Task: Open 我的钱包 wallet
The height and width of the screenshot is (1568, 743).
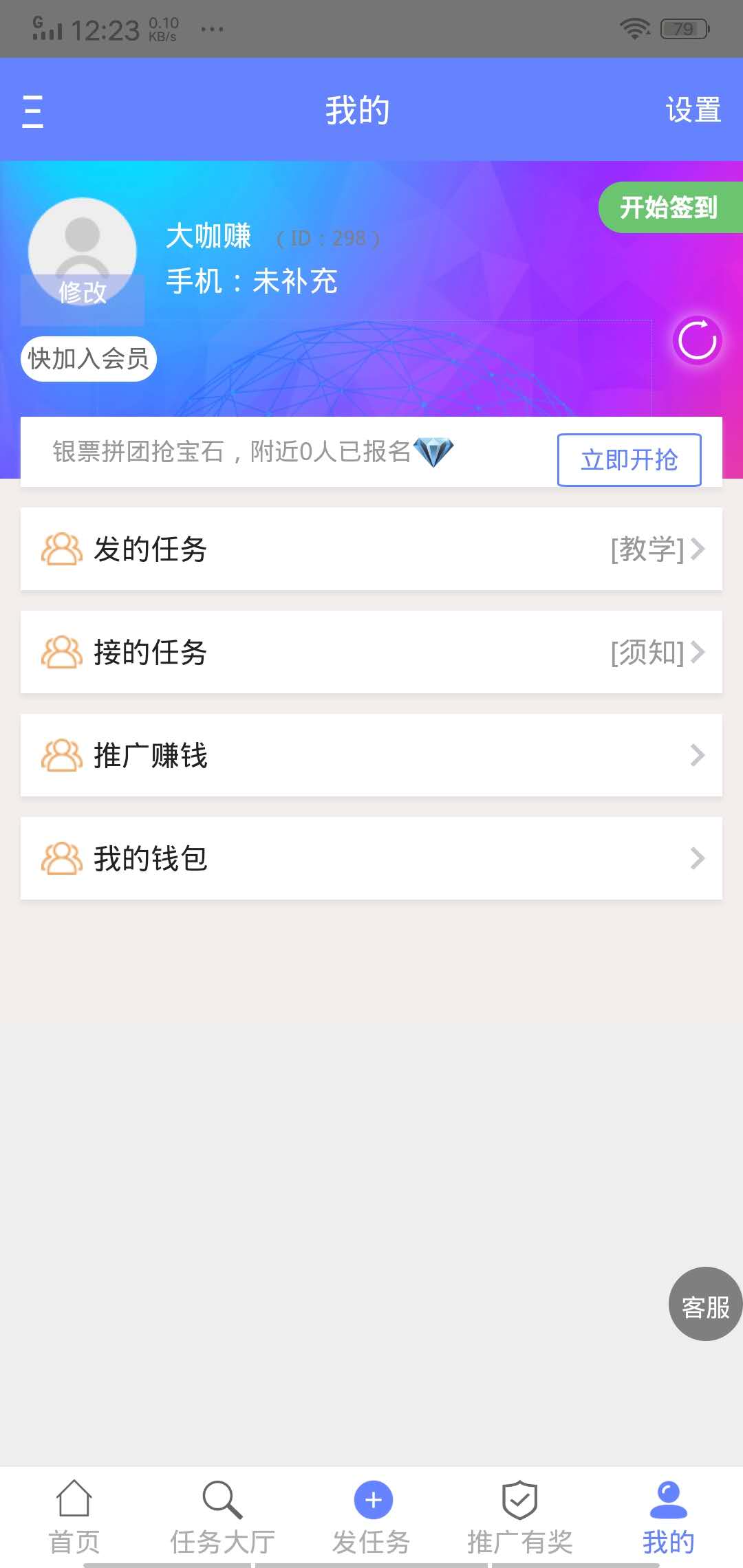Action: [x=371, y=858]
